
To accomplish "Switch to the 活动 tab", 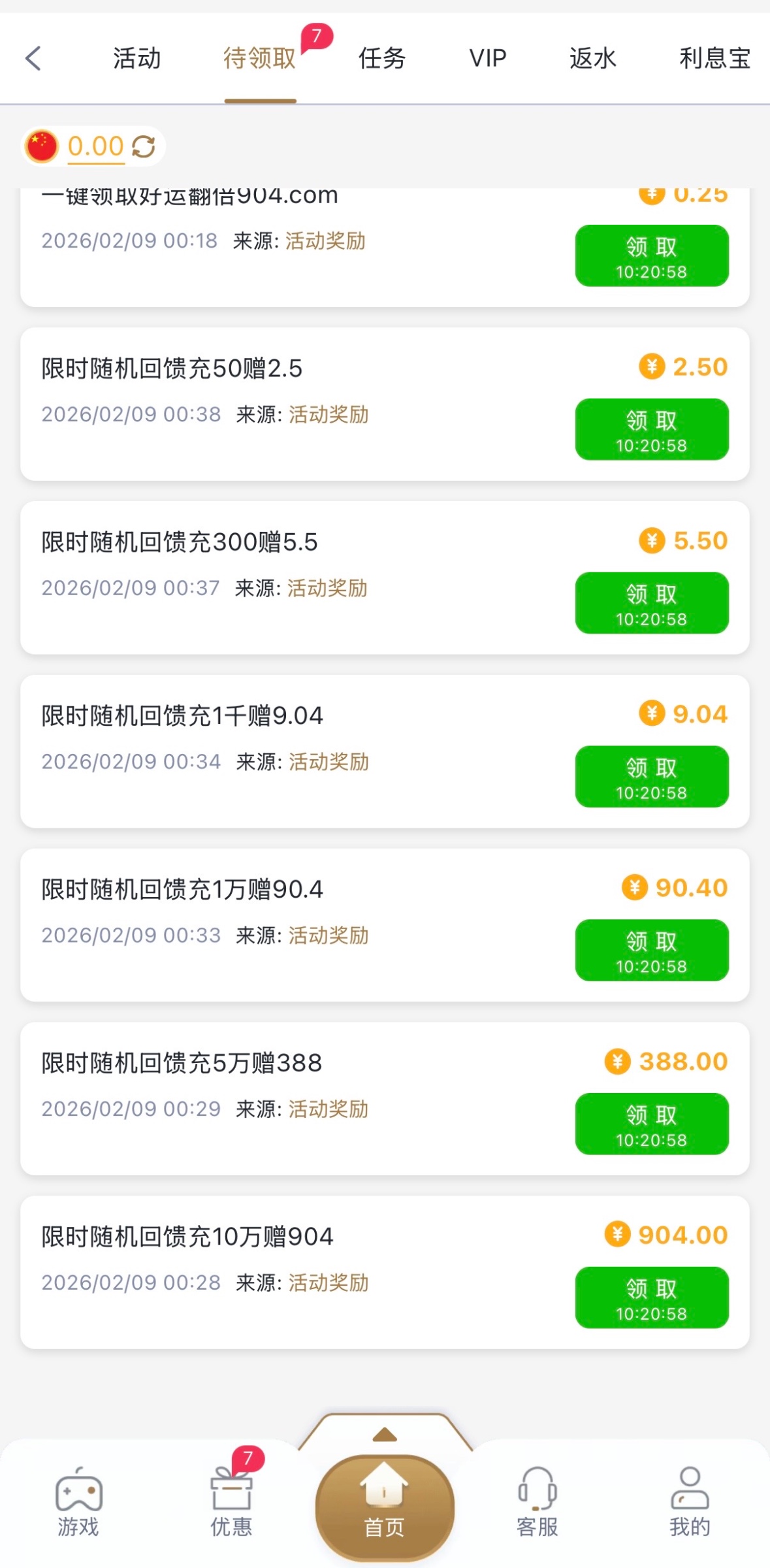I will coord(136,57).
